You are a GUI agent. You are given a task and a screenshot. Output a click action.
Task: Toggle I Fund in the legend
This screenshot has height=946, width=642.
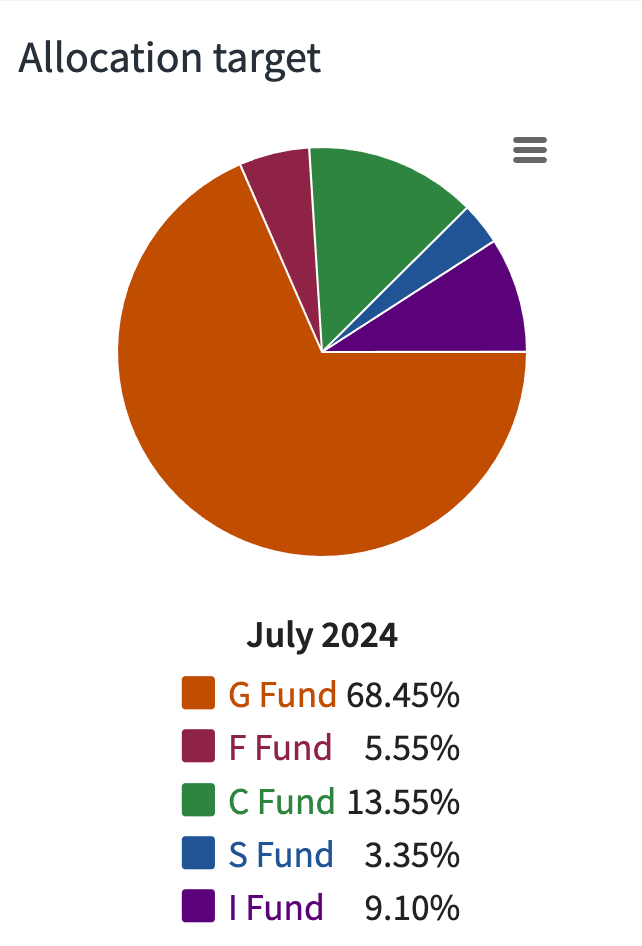[x=275, y=908]
